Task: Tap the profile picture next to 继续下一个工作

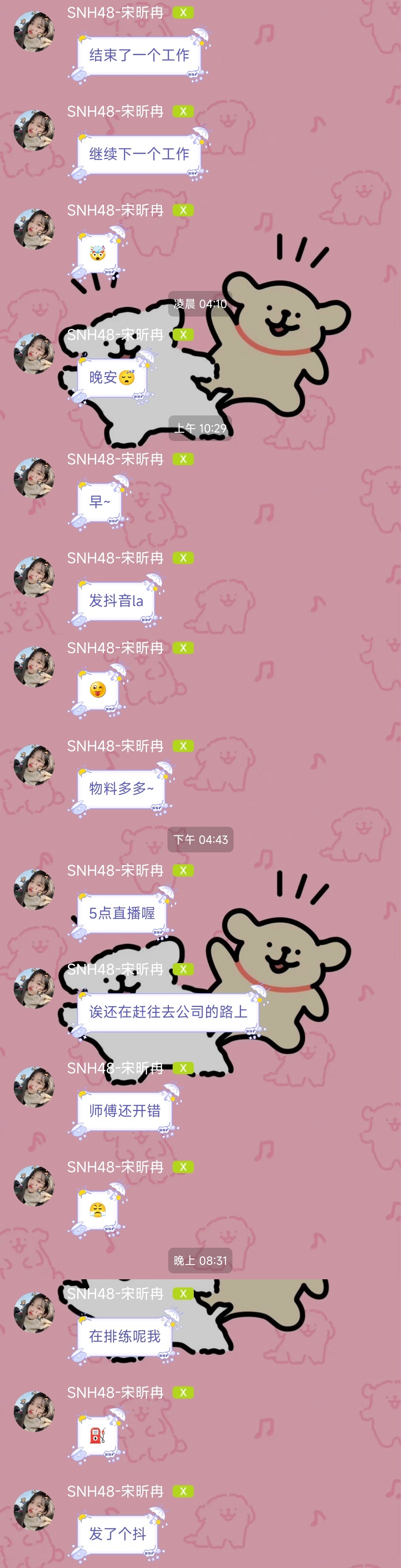Action: point(34,130)
